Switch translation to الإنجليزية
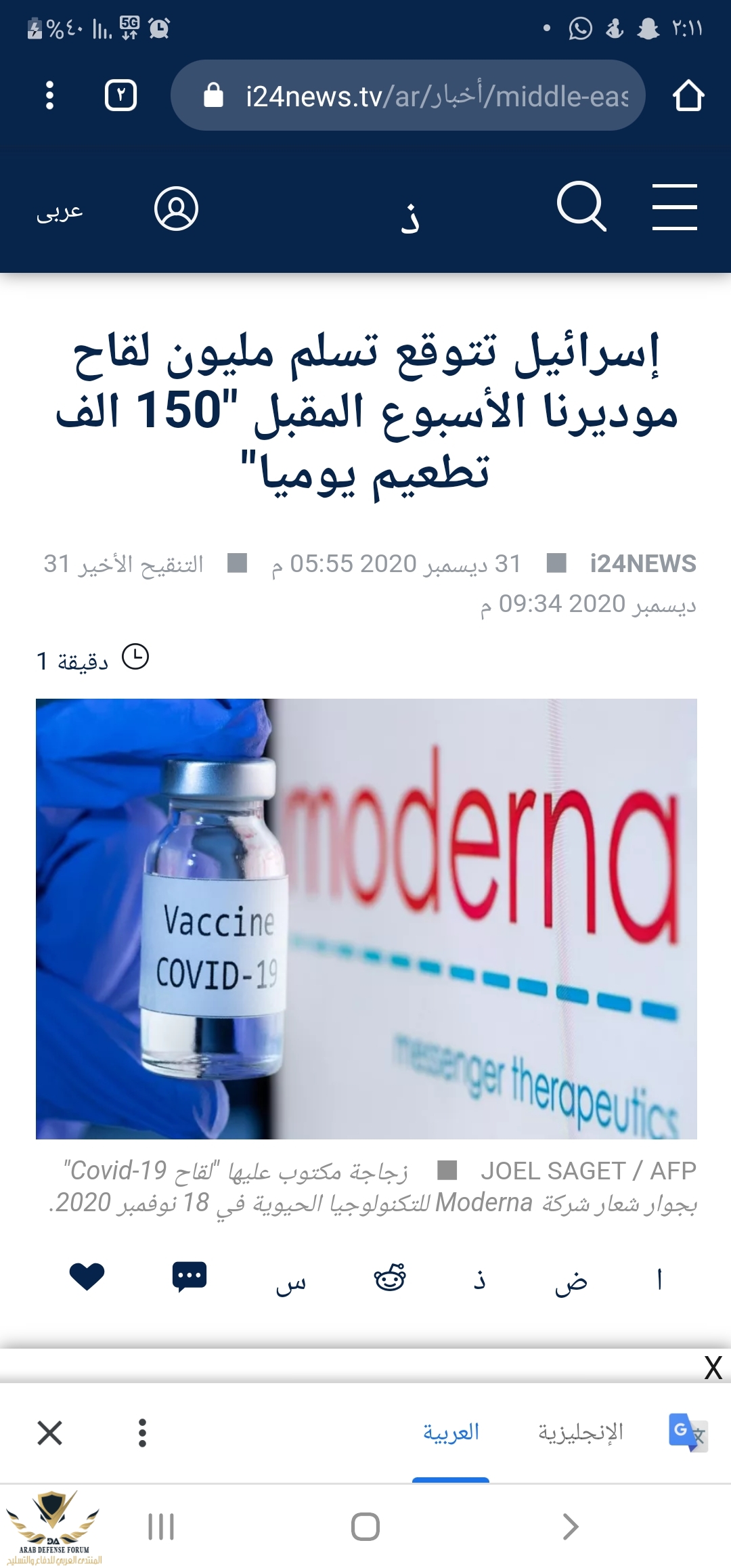 point(580,1433)
